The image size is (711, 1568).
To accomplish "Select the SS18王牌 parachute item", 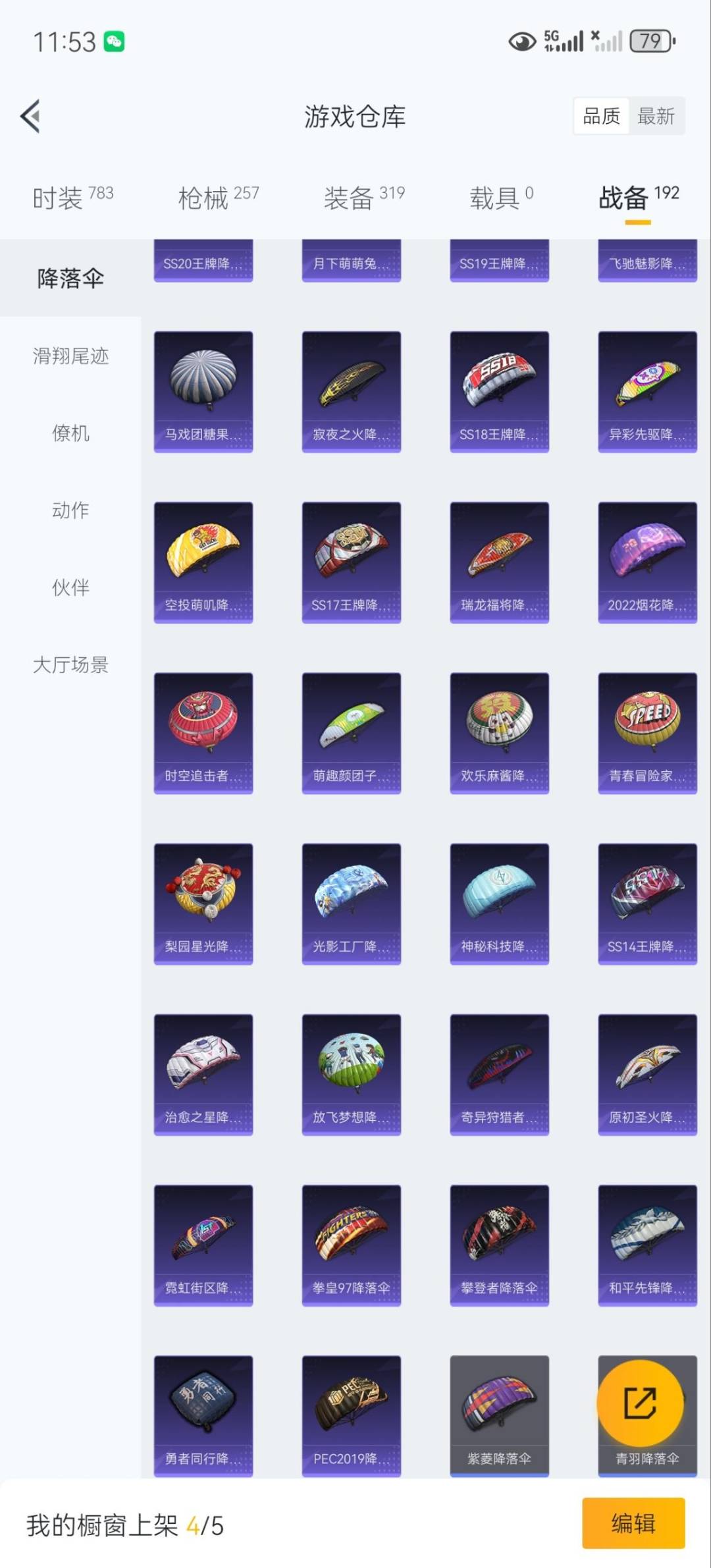I will 498,389.
